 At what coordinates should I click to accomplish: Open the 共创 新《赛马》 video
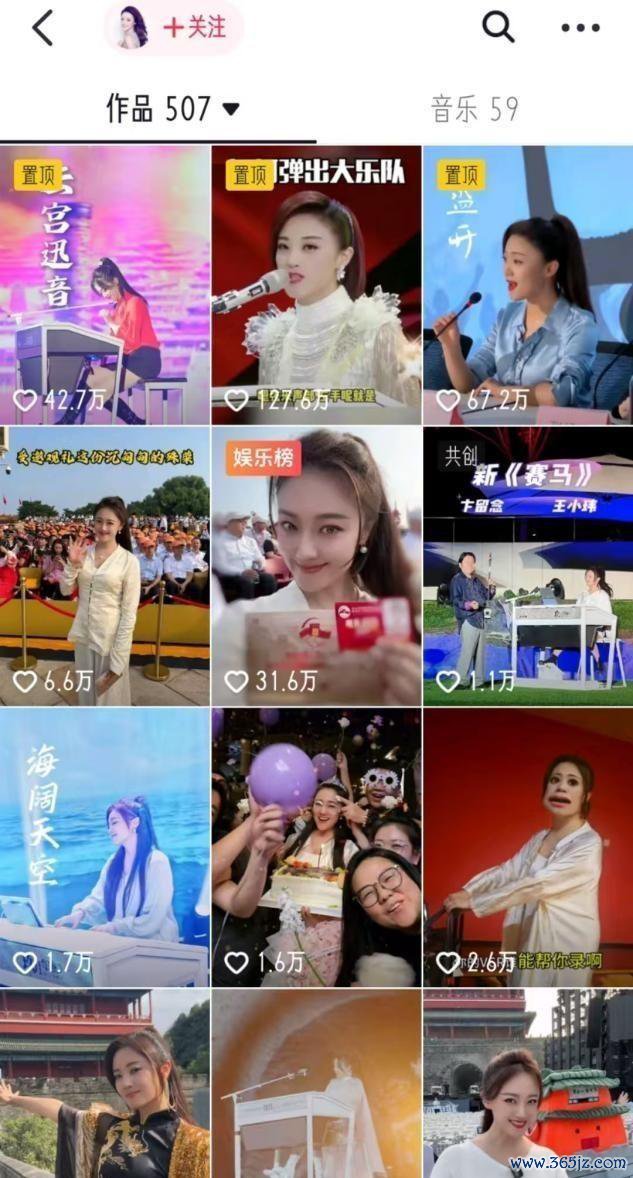coord(528,566)
